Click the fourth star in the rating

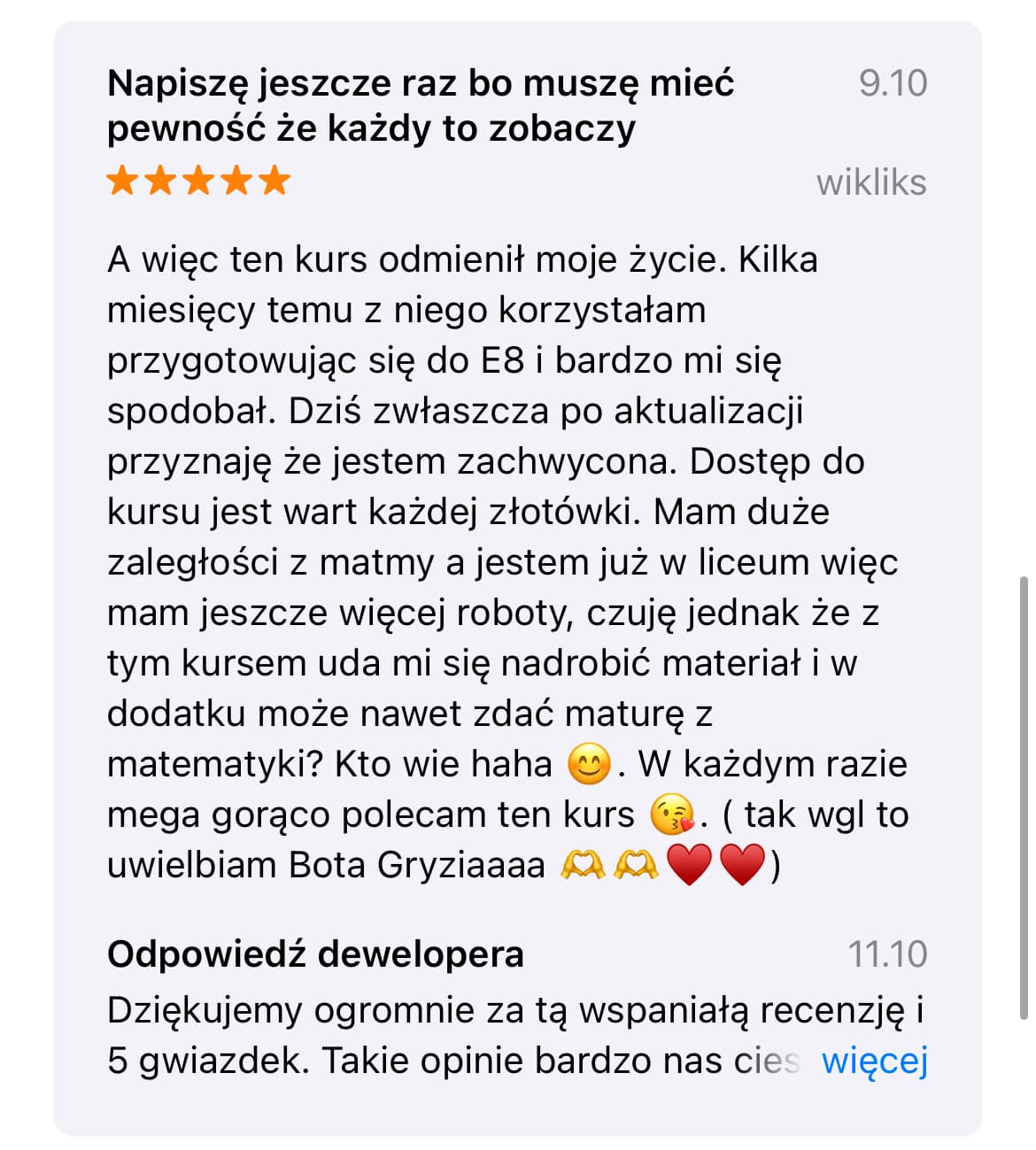pos(234,181)
